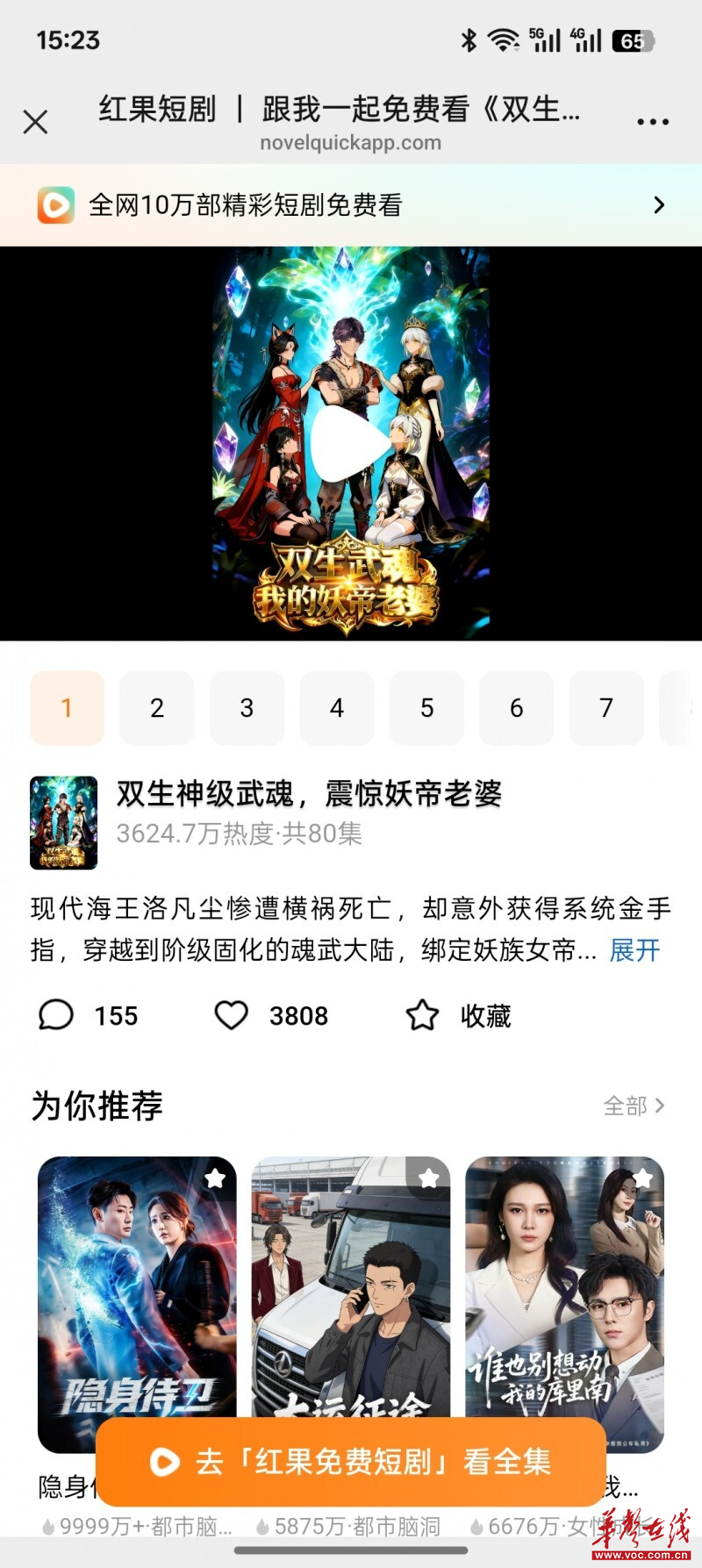
Task: Expand the full synopsis with 展开
Action: pyautogui.click(x=634, y=950)
